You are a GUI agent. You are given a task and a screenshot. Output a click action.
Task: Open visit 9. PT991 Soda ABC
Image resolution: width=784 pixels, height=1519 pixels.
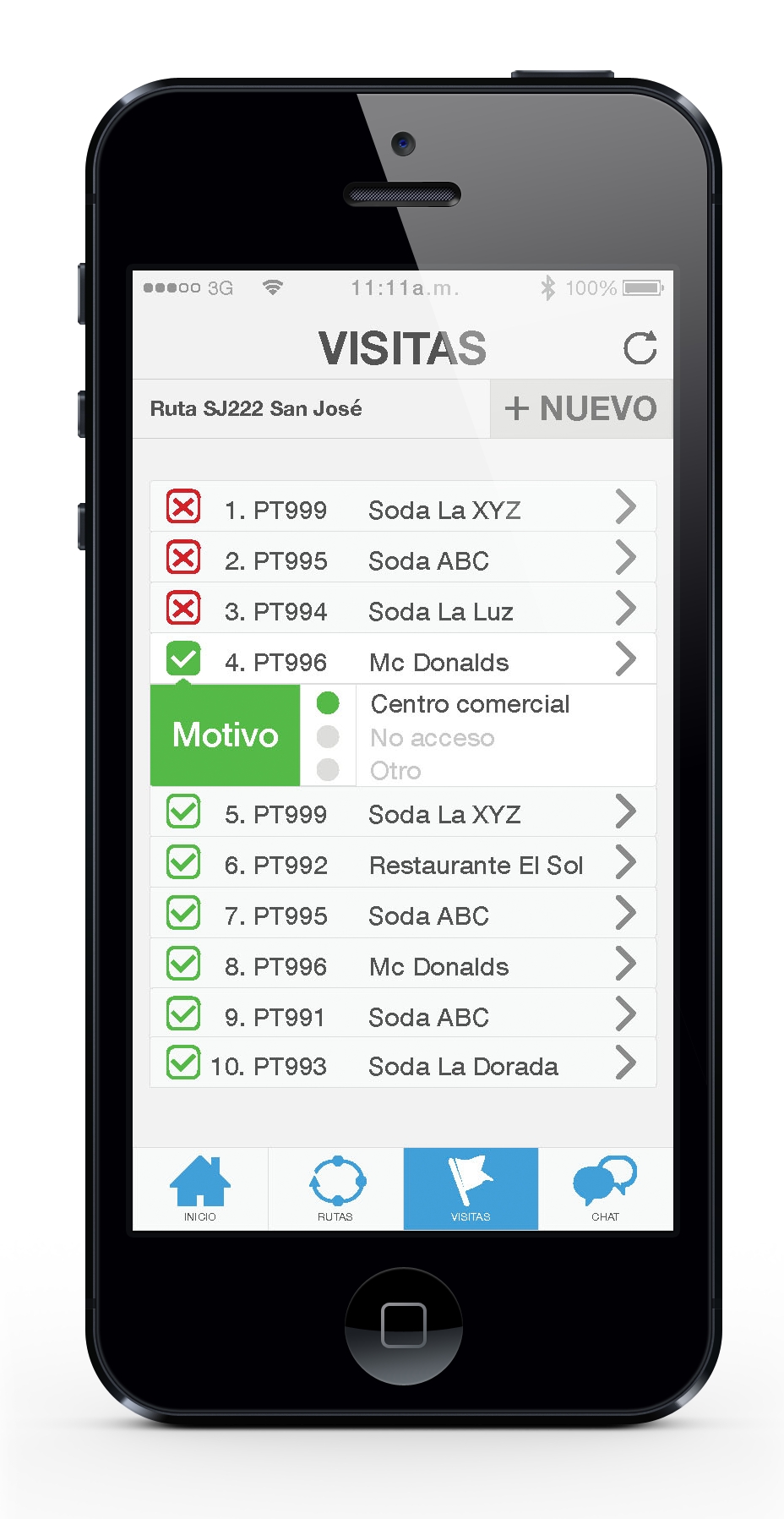(x=403, y=1017)
